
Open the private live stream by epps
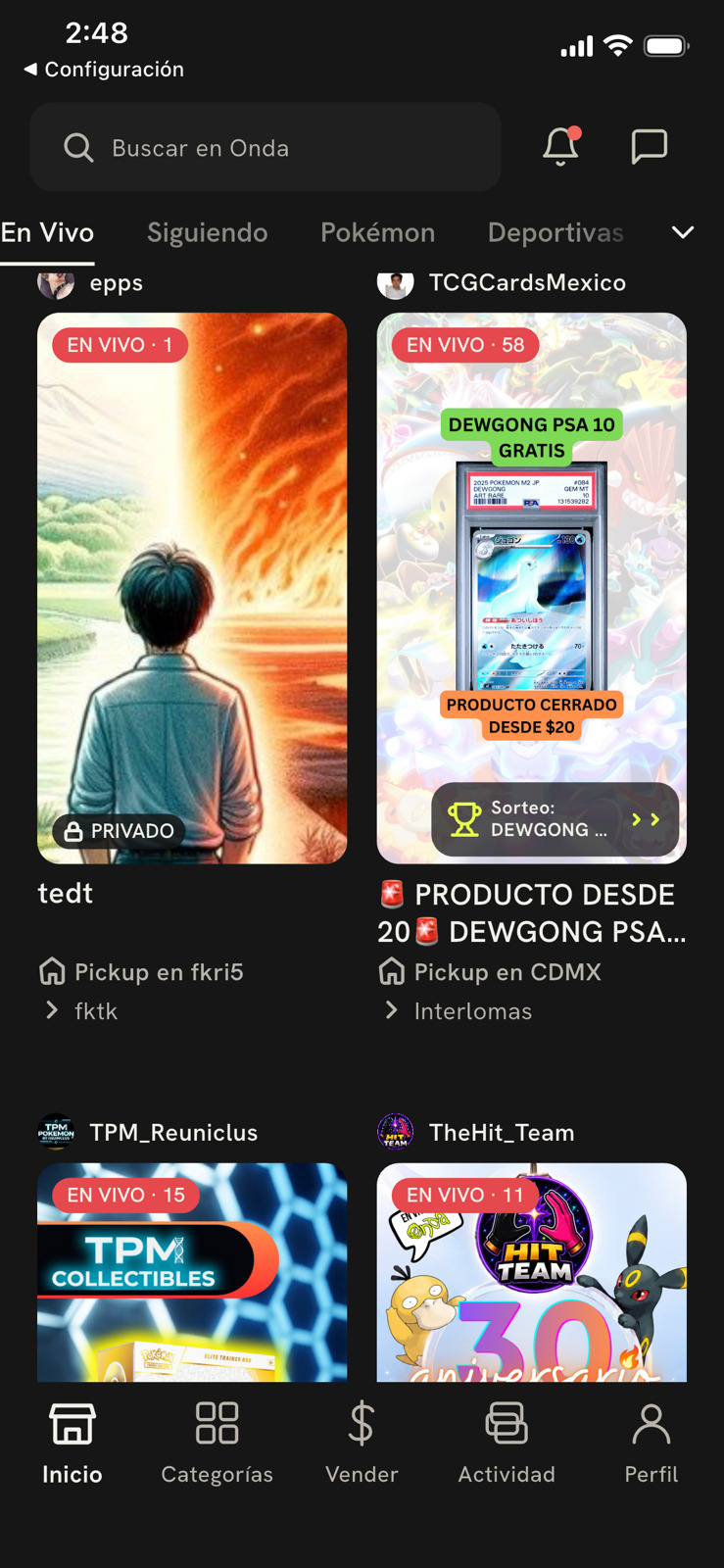[192, 588]
